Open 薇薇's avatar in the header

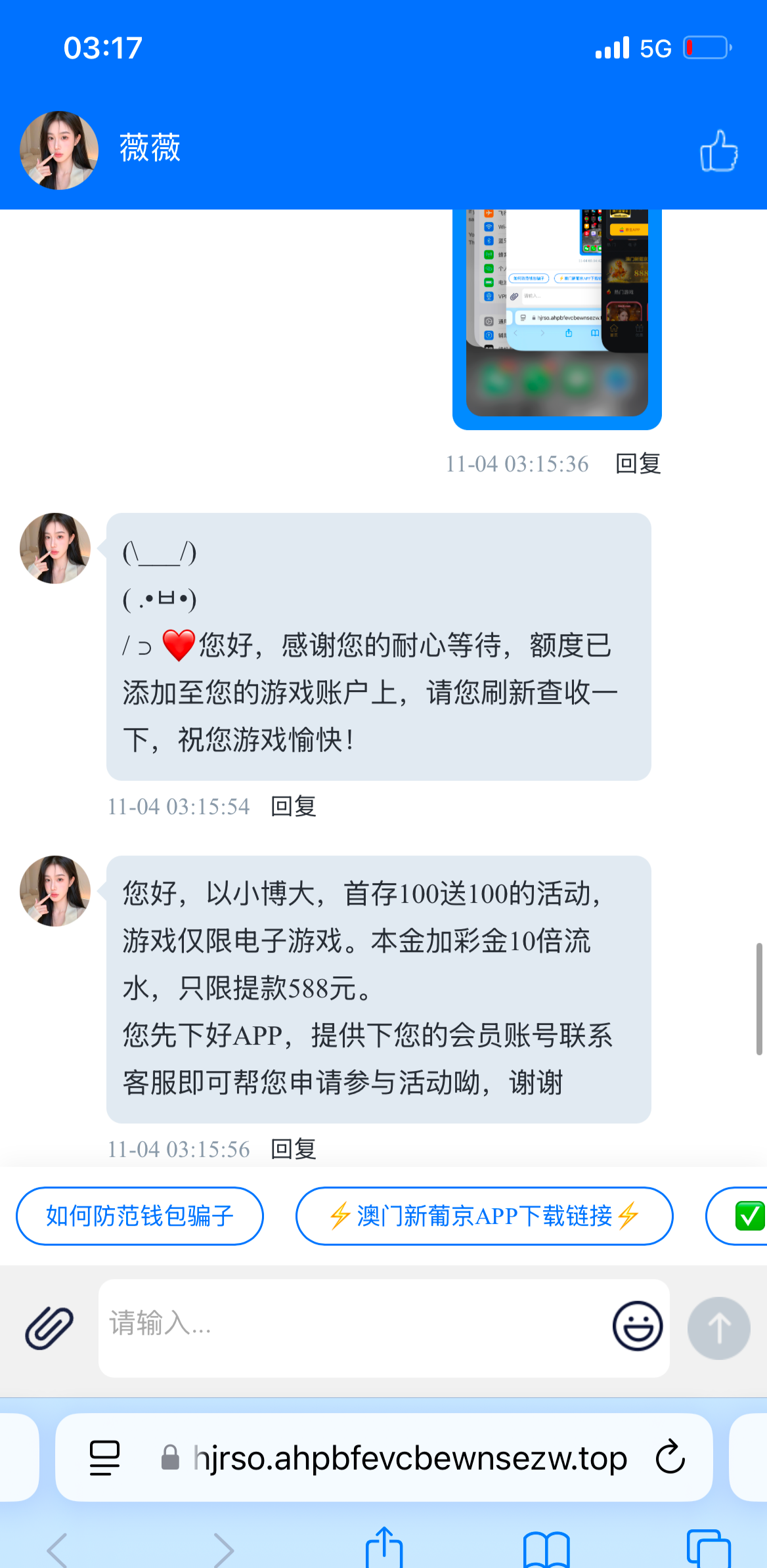[x=59, y=150]
